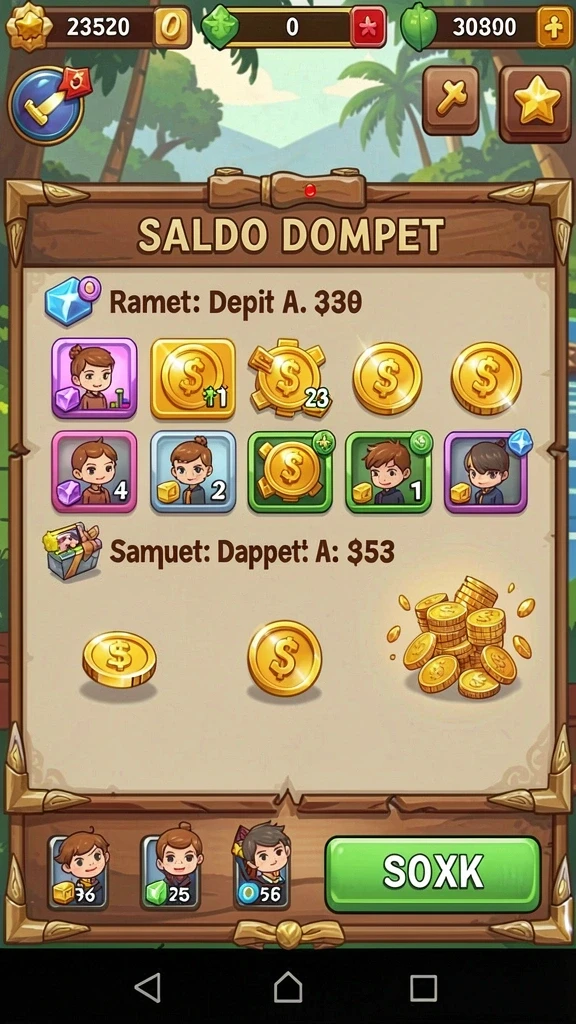Image resolution: width=576 pixels, height=1024 pixels.
Task: Select the gold coin tile marked 1
Action: point(193,378)
